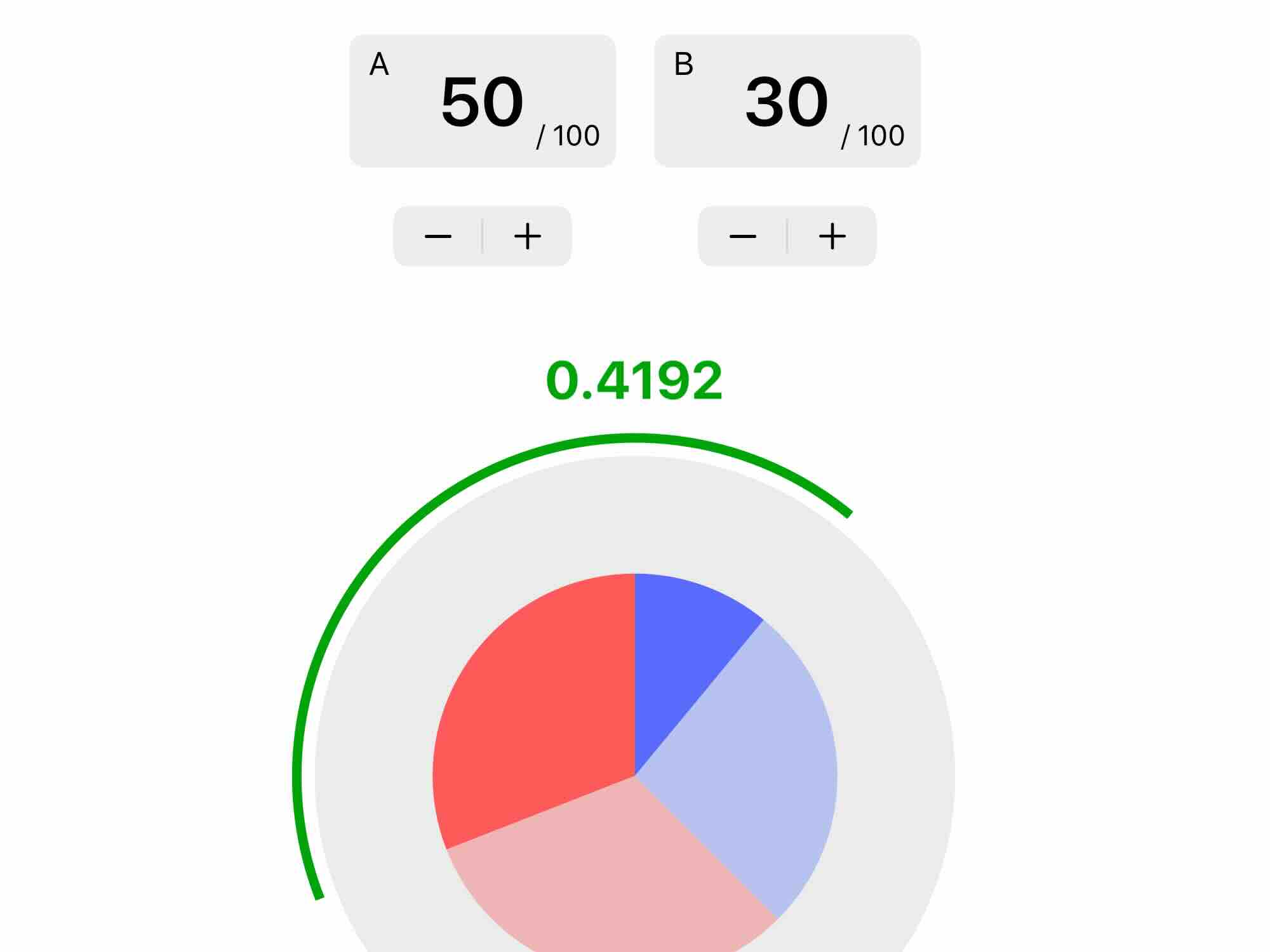Decrease the value of B

click(x=743, y=237)
